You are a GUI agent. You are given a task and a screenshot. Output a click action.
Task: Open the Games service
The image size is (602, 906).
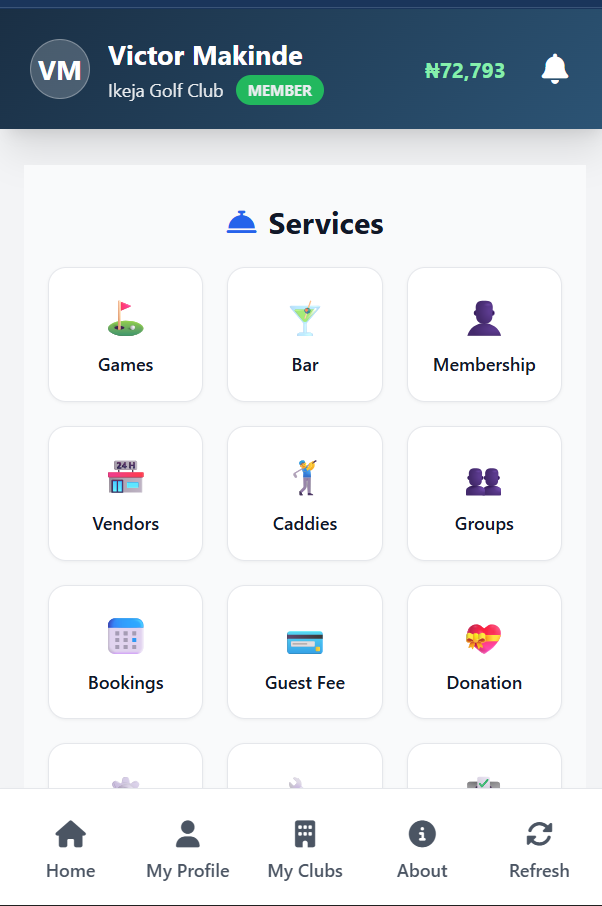coord(125,335)
